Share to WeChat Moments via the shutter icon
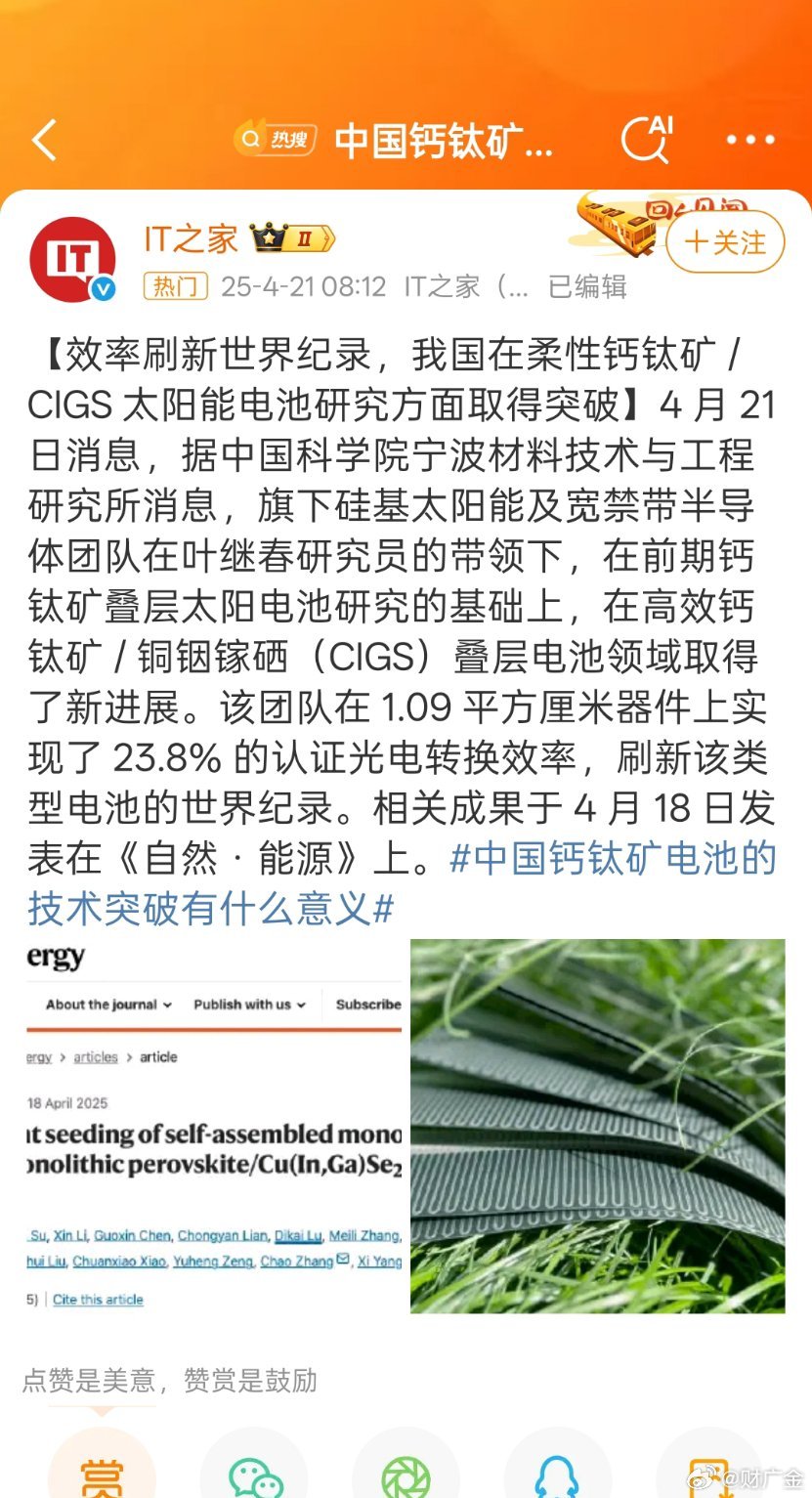 pos(406,1471)
